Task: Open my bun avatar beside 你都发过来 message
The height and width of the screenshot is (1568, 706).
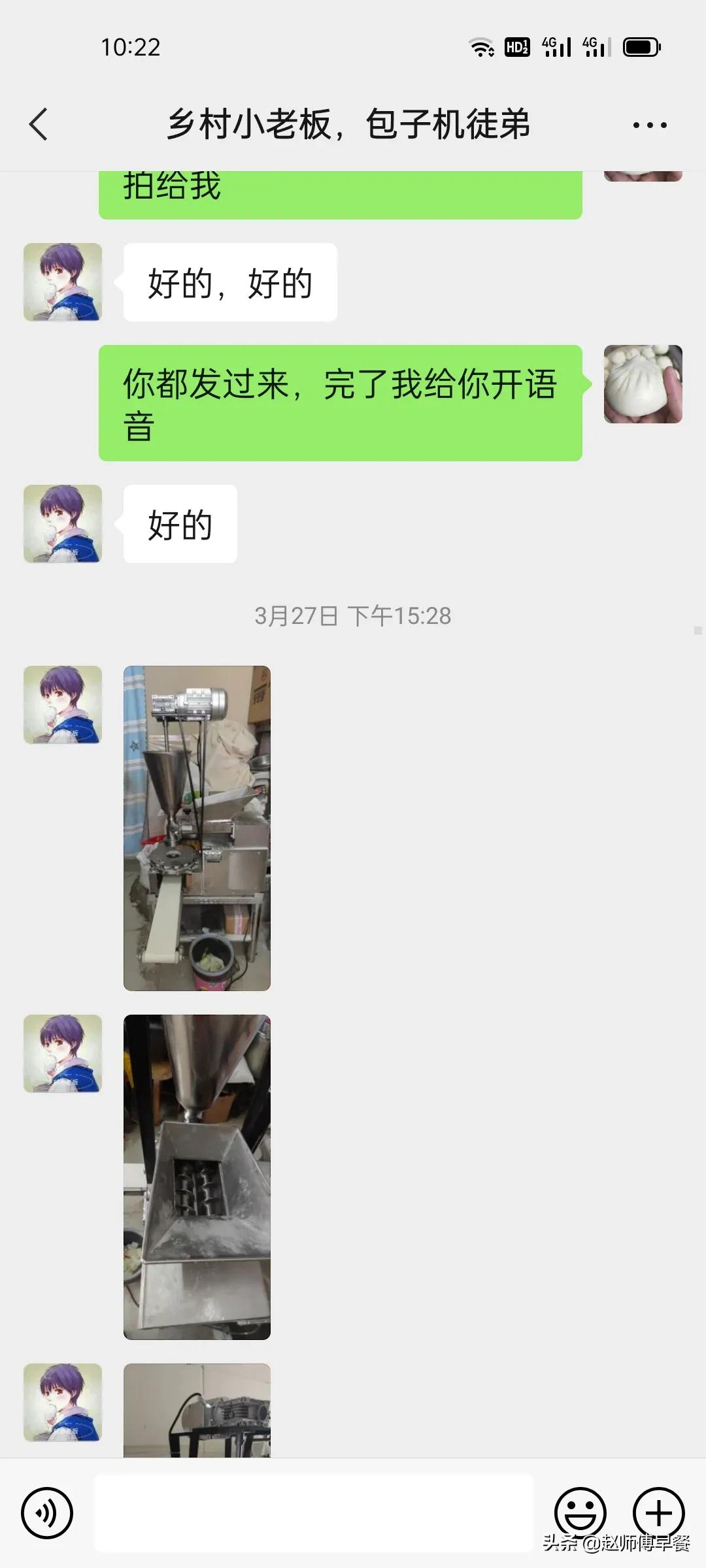Action: click(x=643, y=384)
